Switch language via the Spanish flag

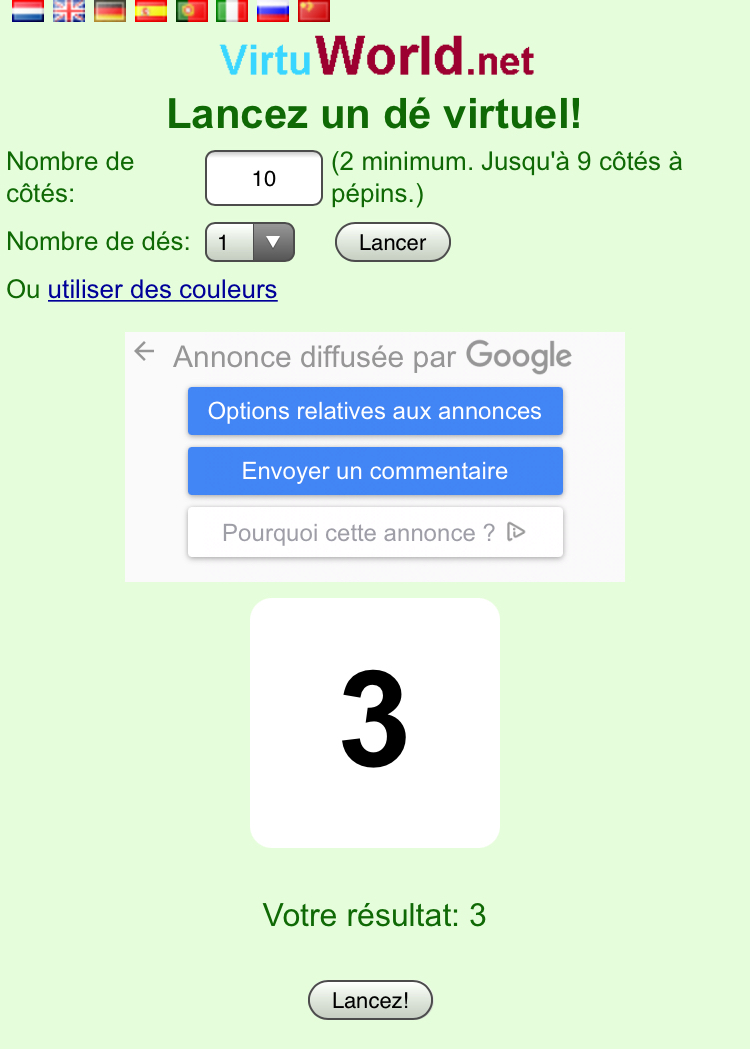(151, 11)
